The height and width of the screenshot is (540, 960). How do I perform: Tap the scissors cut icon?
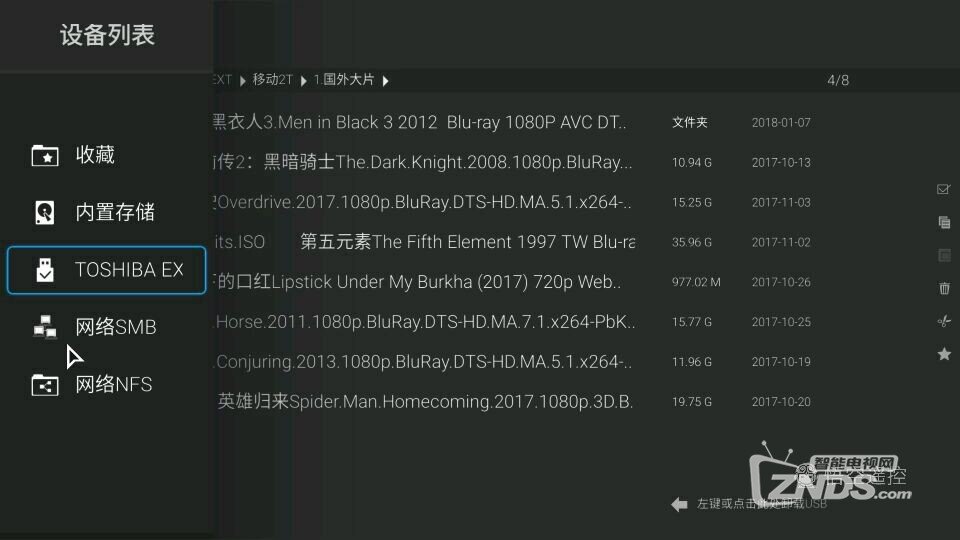943,321
